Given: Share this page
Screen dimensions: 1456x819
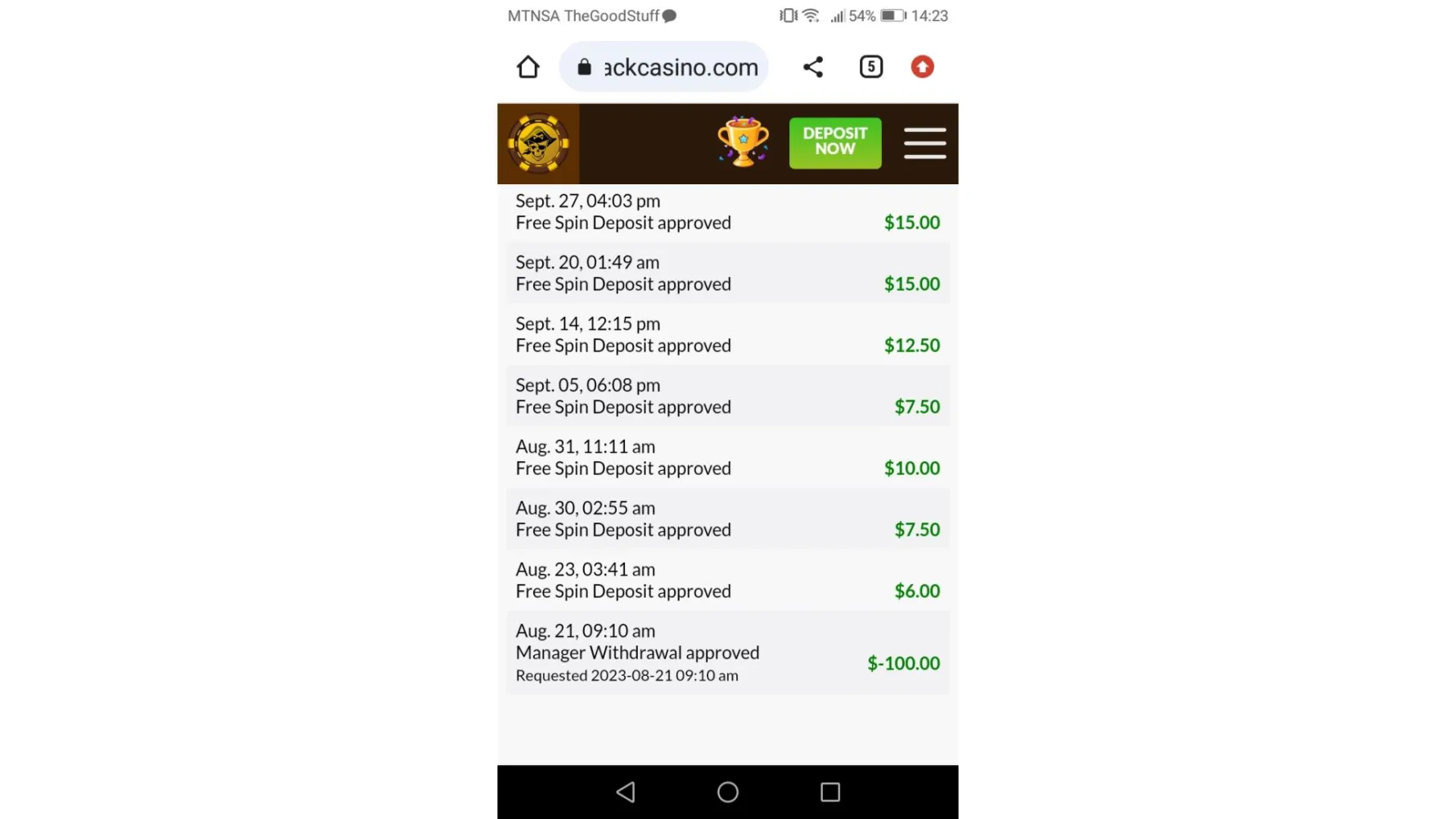Looking at the screenshot, I should (812, 67).
